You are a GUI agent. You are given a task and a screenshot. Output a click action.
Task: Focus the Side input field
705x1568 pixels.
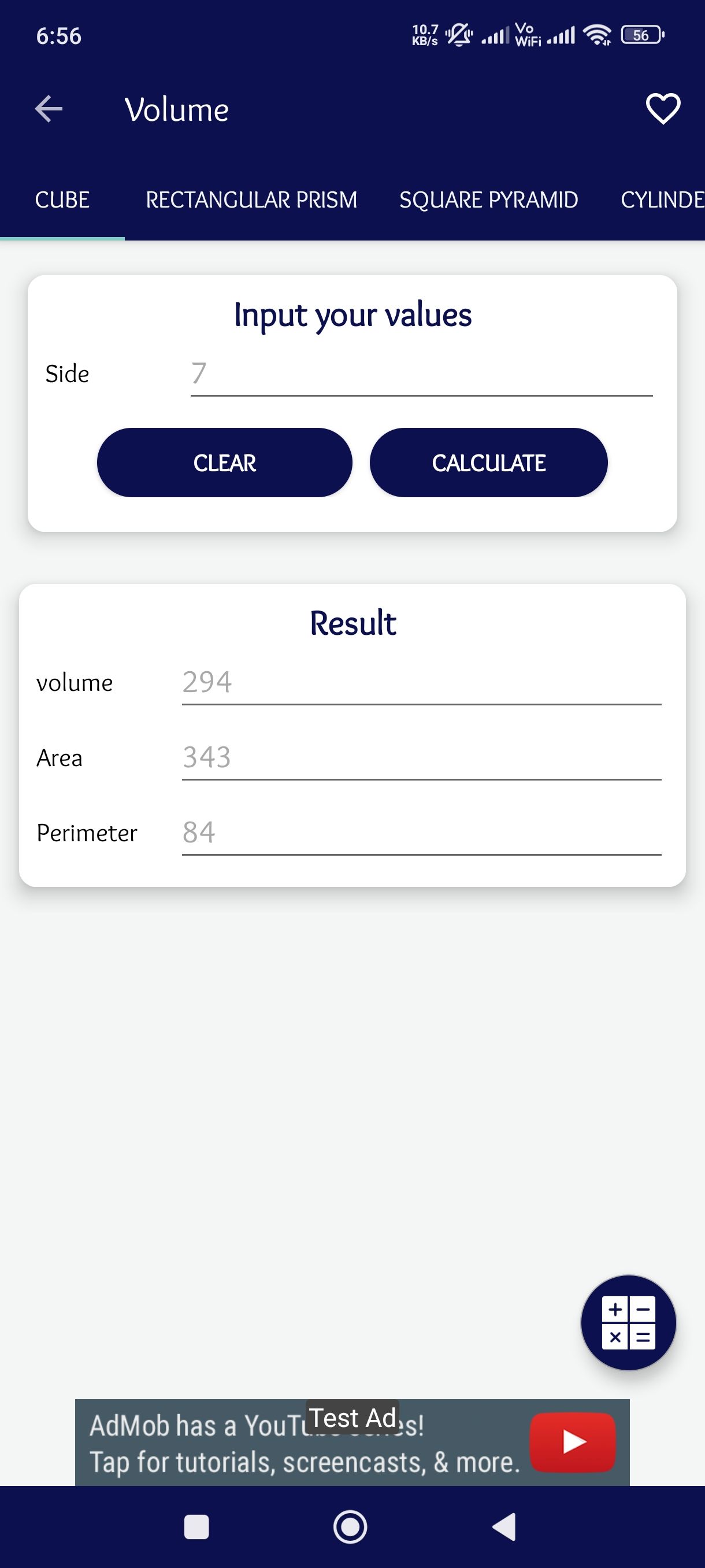pyautogui.click(x=421, y=373)
